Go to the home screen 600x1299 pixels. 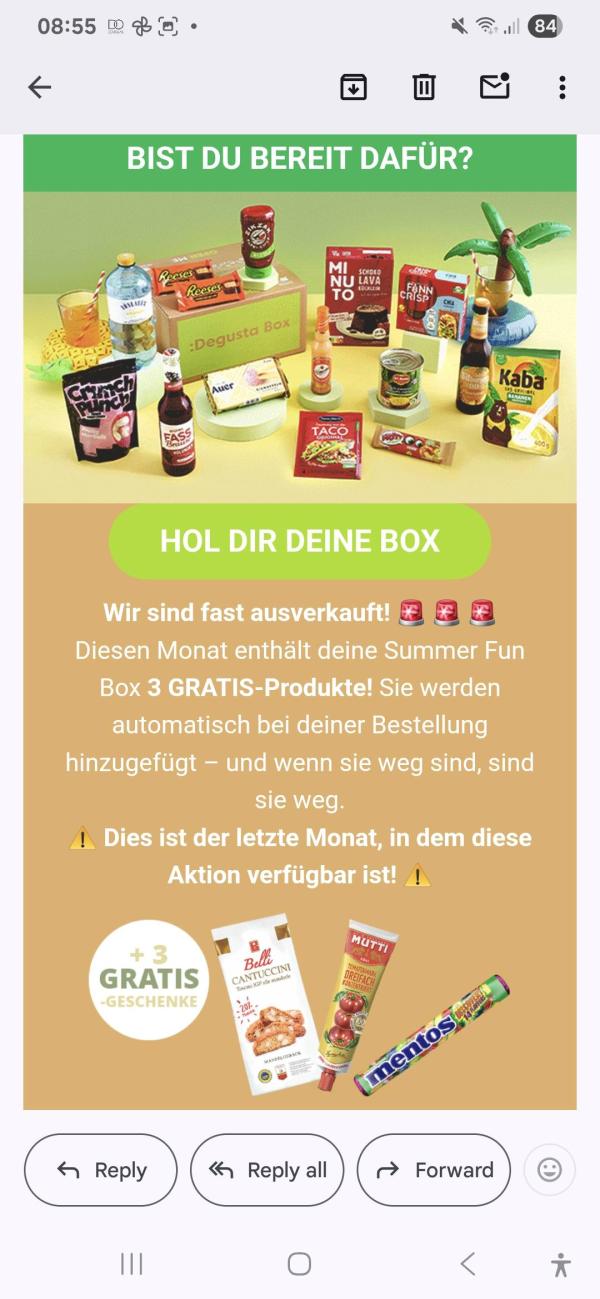[299, 1264]
